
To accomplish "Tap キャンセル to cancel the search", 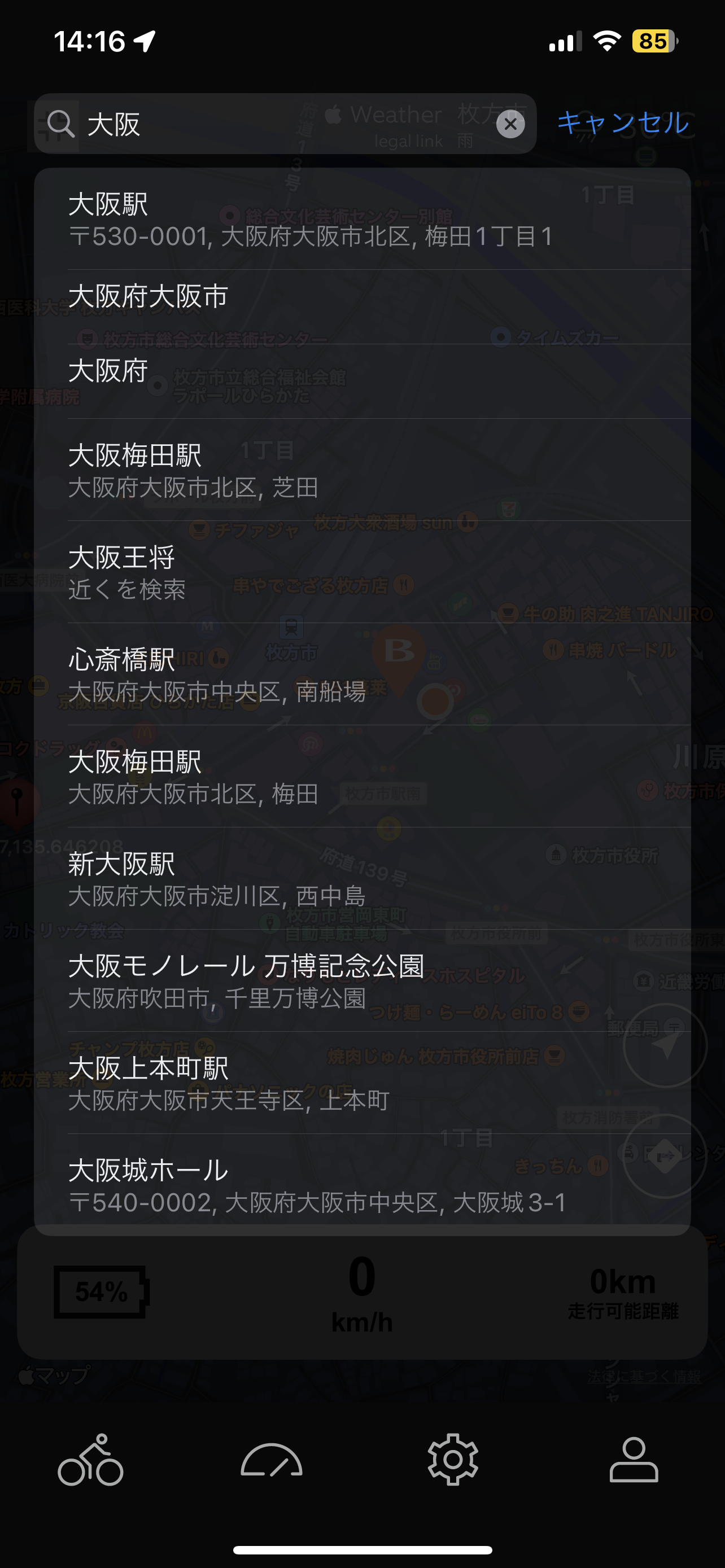I will pos(623,123).
